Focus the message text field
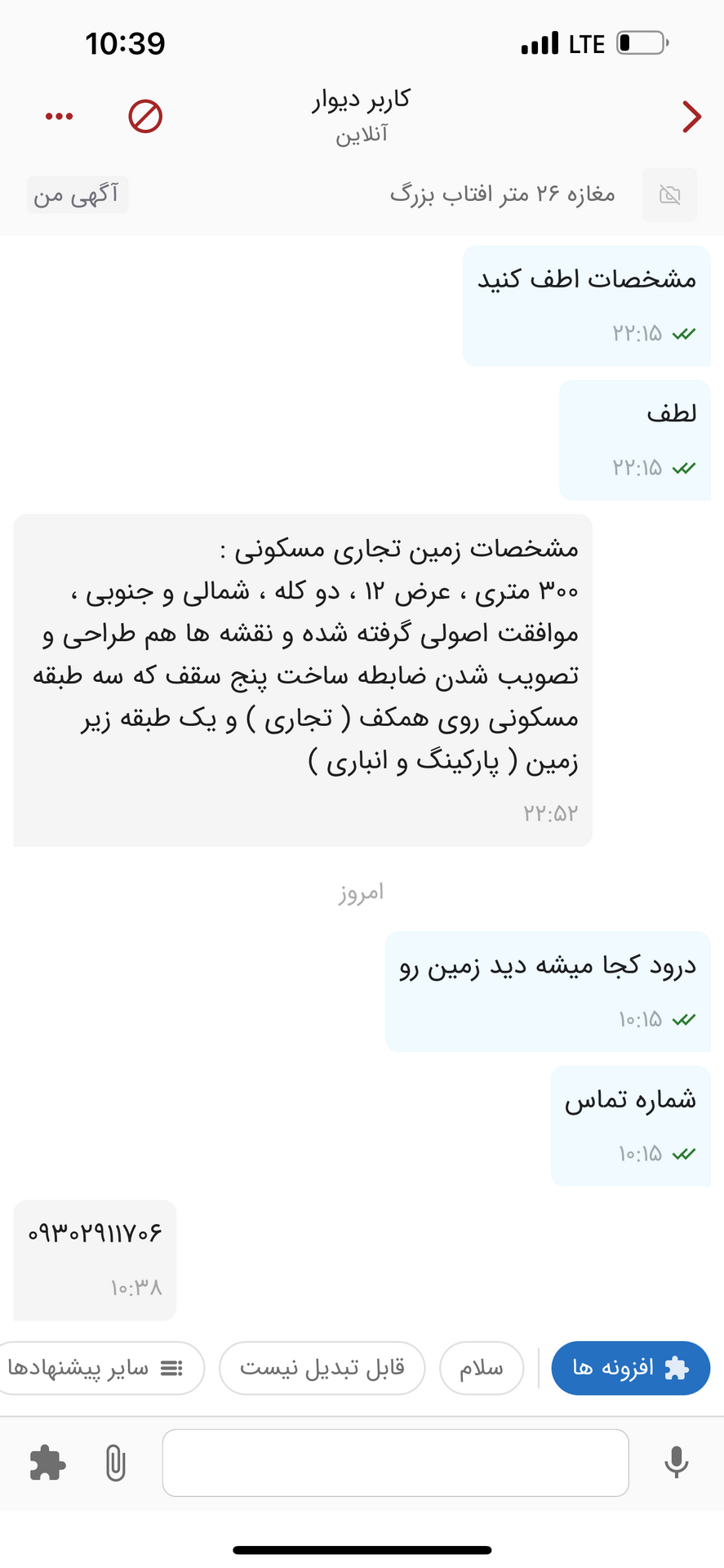The width and height of the screenshot is (724, 1568). [x=395, y=1463]
